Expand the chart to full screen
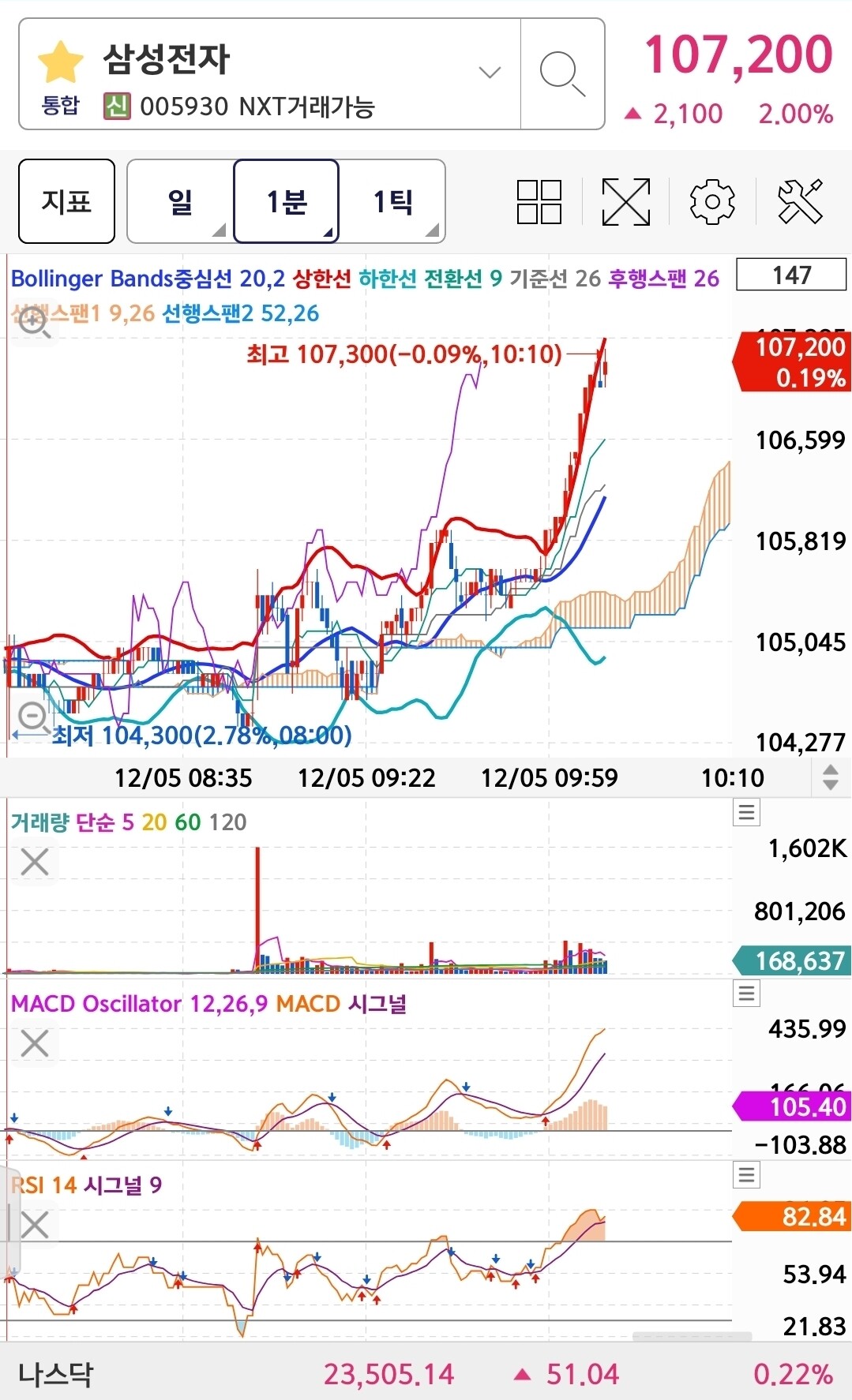The width and height of the screenshot is (852, 1400). (x=626, y=202)
